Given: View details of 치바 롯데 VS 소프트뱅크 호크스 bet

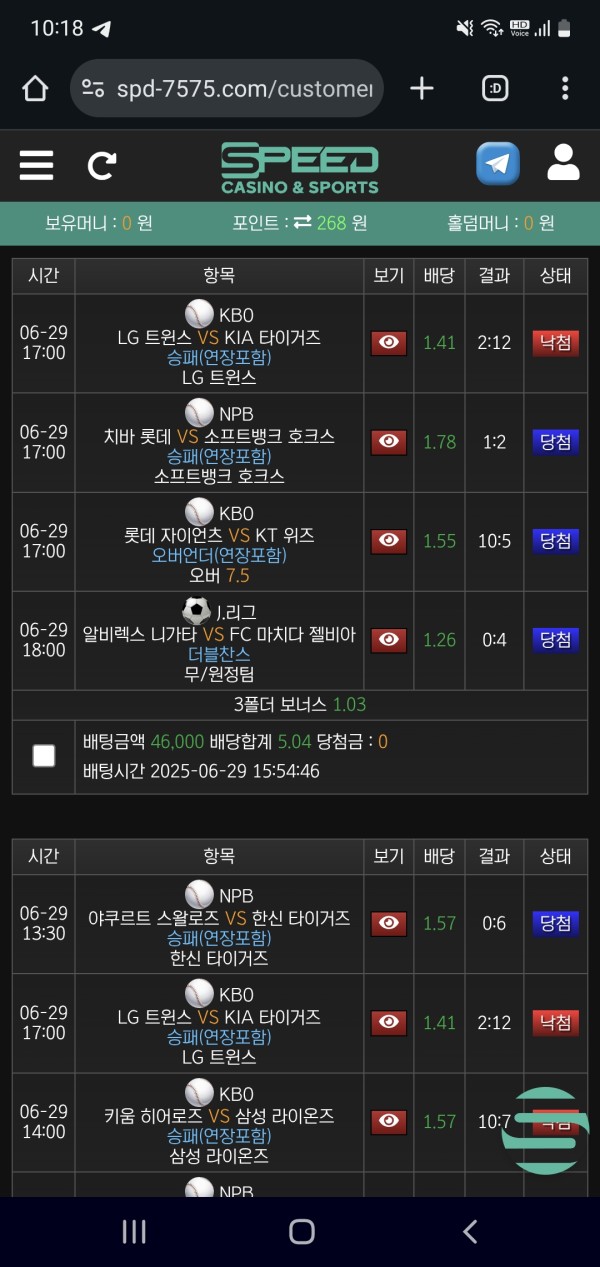Looking at the screenshot, I should click(x=390, y=442).
